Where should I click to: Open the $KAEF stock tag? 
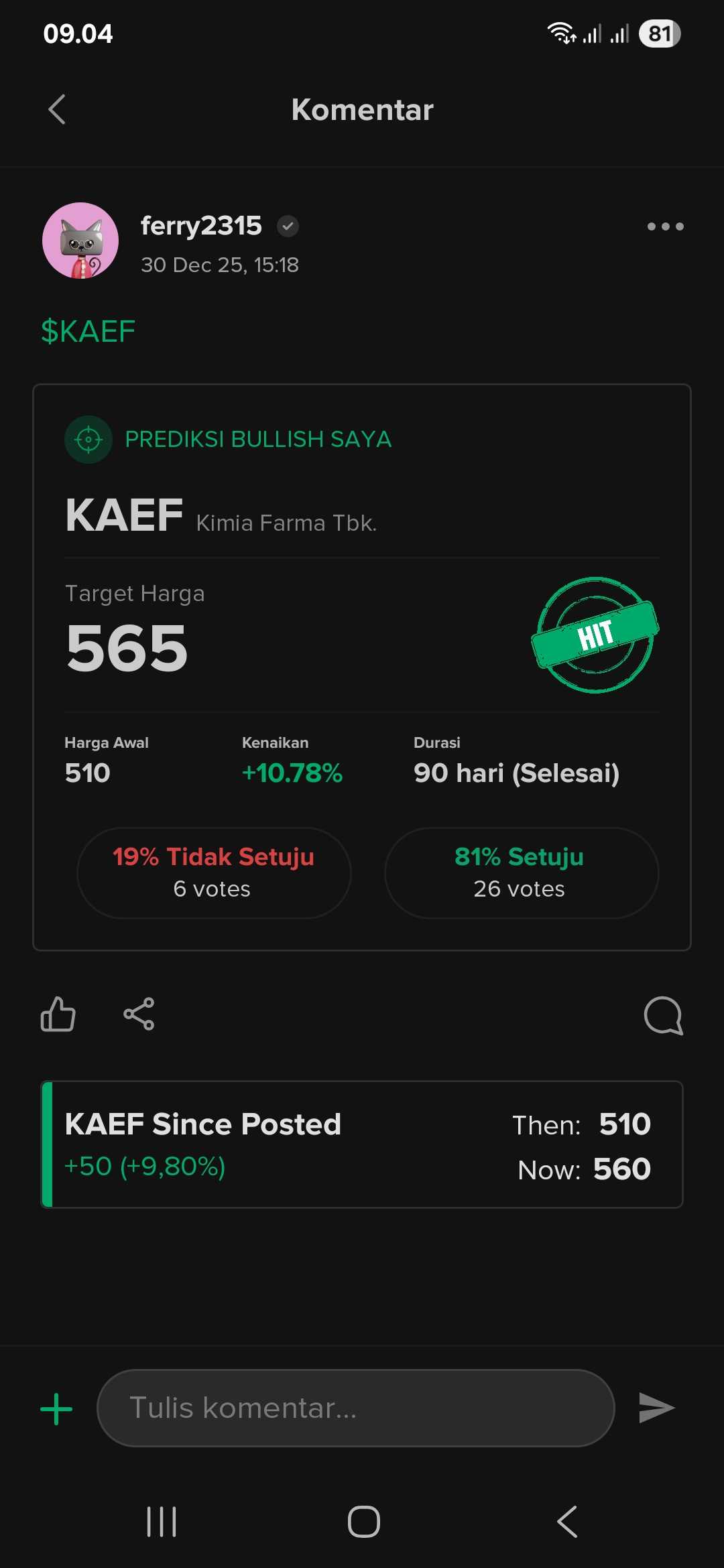click(88, 331)
